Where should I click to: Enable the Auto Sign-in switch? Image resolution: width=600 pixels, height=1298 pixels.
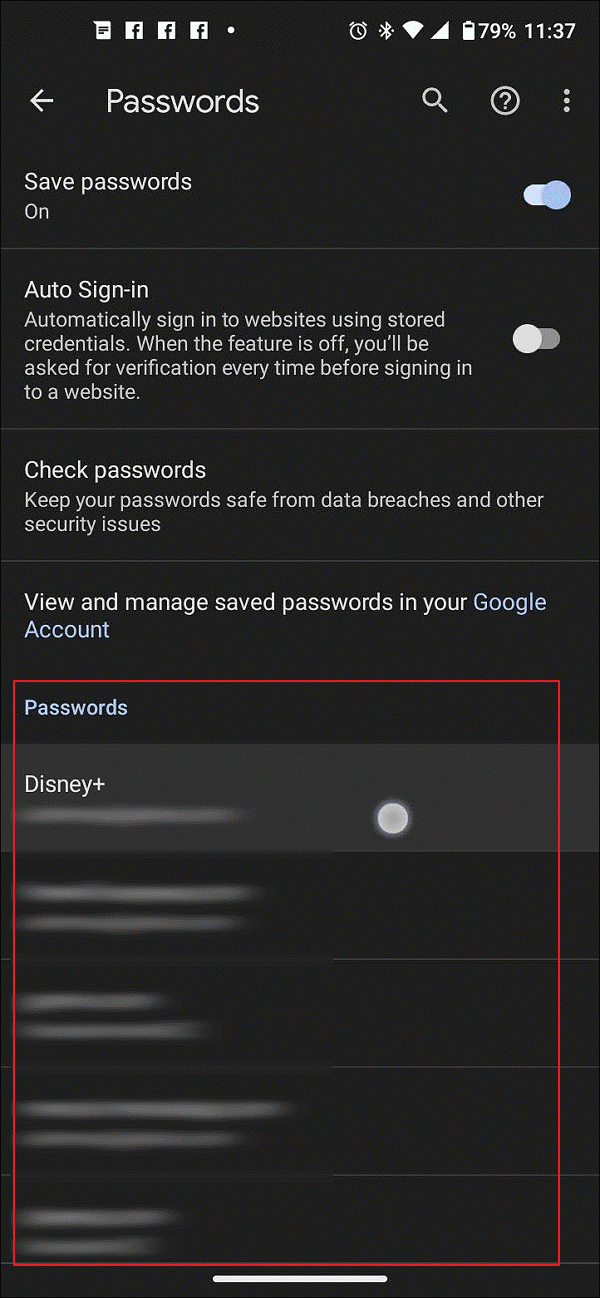pyautogui.click(x=536, y=339)
